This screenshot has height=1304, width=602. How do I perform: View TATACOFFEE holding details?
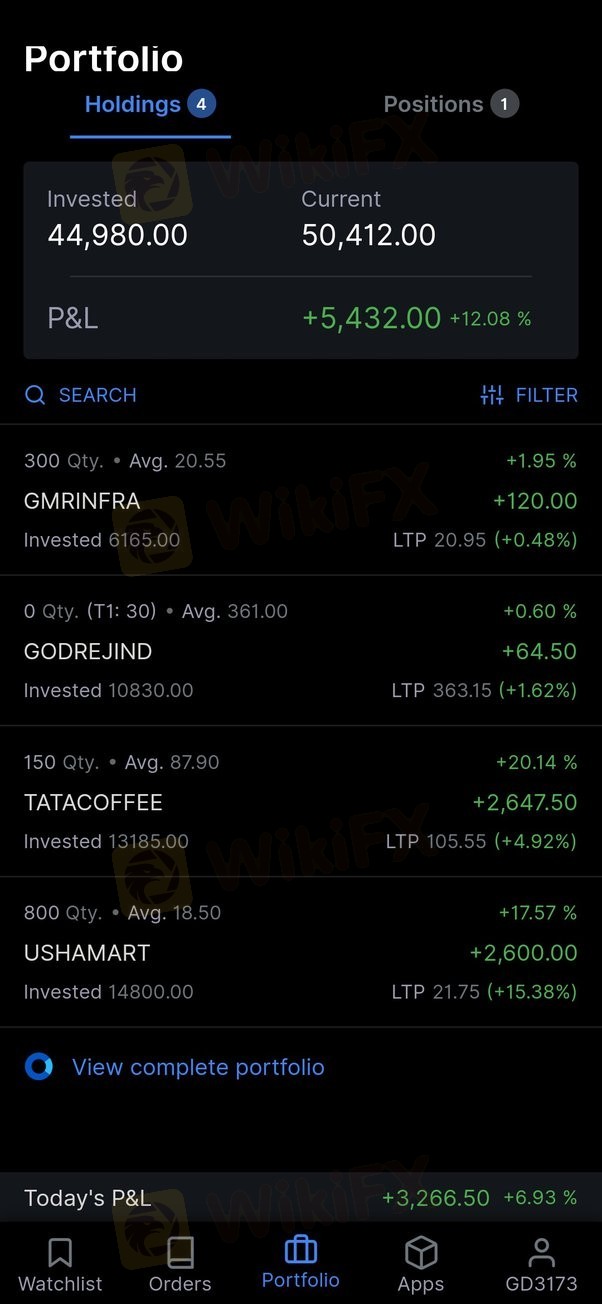coord(301,802)
